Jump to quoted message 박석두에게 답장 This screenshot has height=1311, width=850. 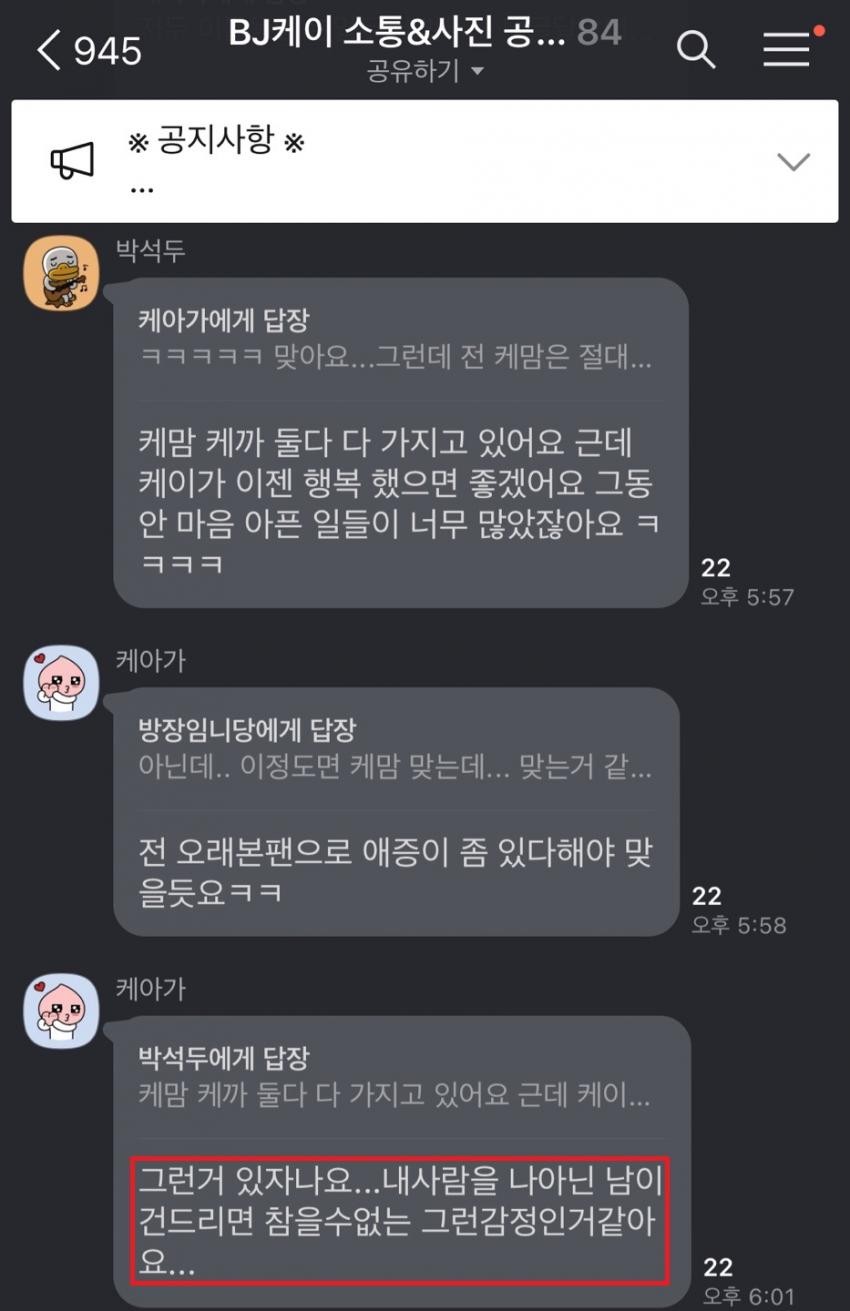pyautogui.click(x=395, y=1077)
